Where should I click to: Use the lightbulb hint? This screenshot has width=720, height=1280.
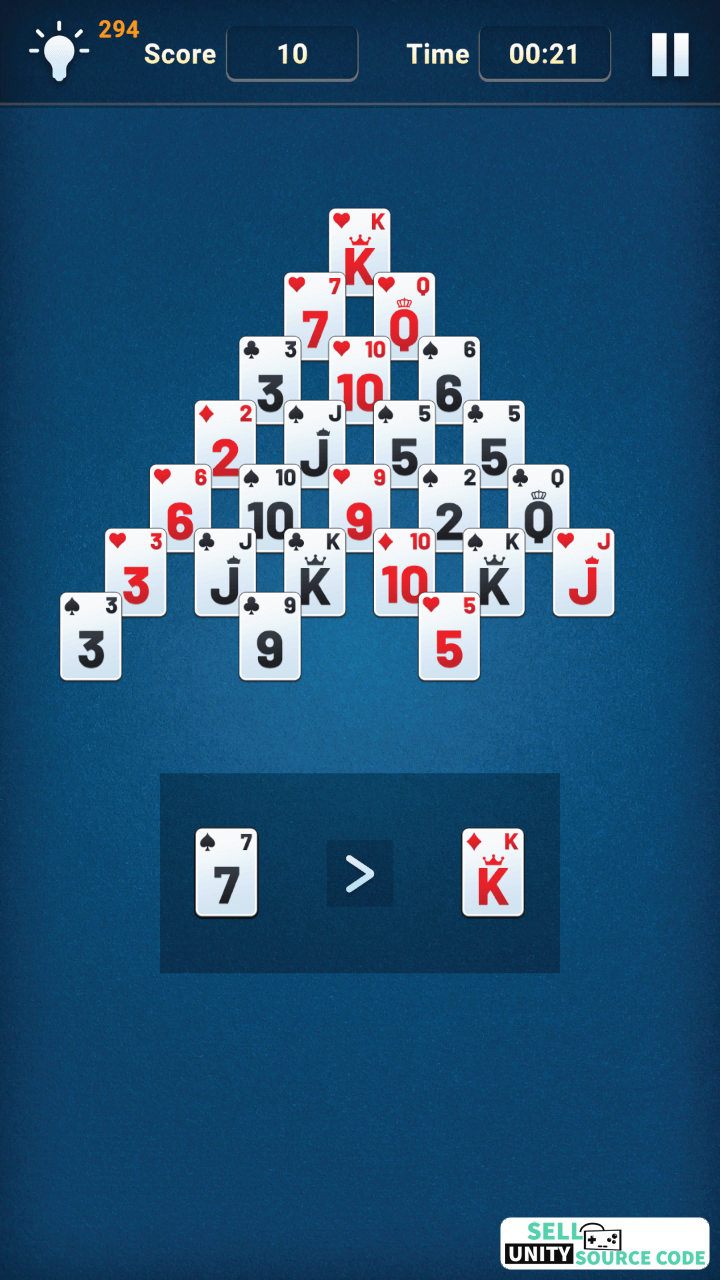(58, 52)
